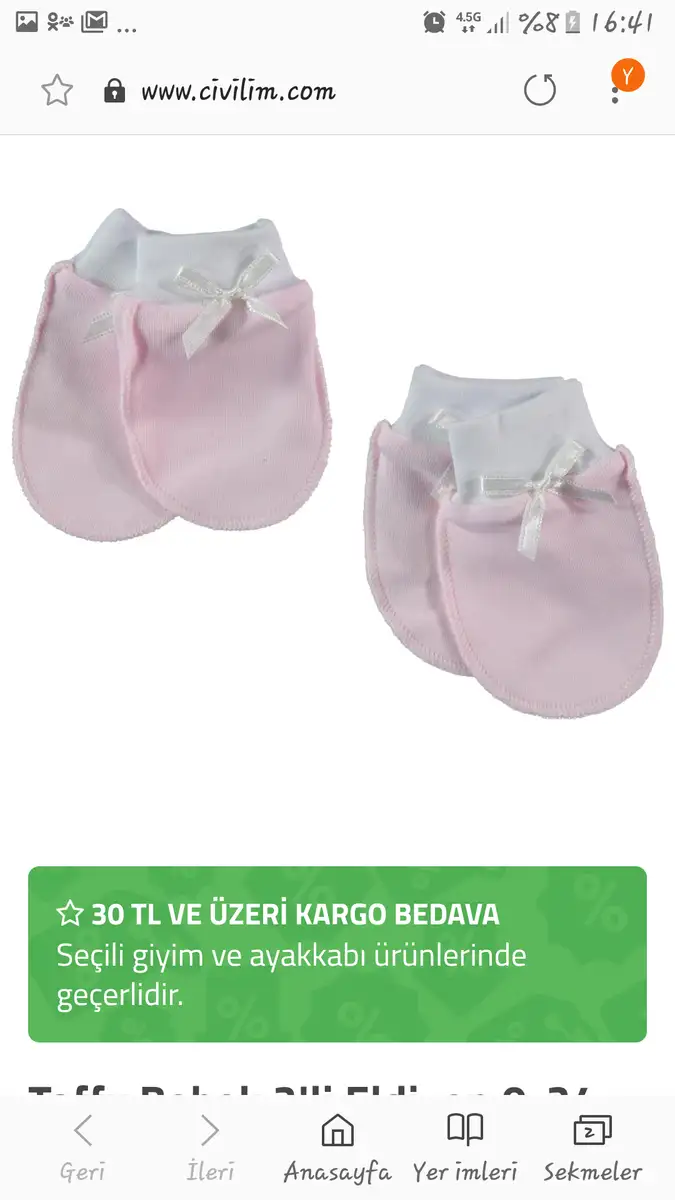The image size is (675, 1200).
Task: Open Yer imleri bookmarks
Action: (465, 1148)
